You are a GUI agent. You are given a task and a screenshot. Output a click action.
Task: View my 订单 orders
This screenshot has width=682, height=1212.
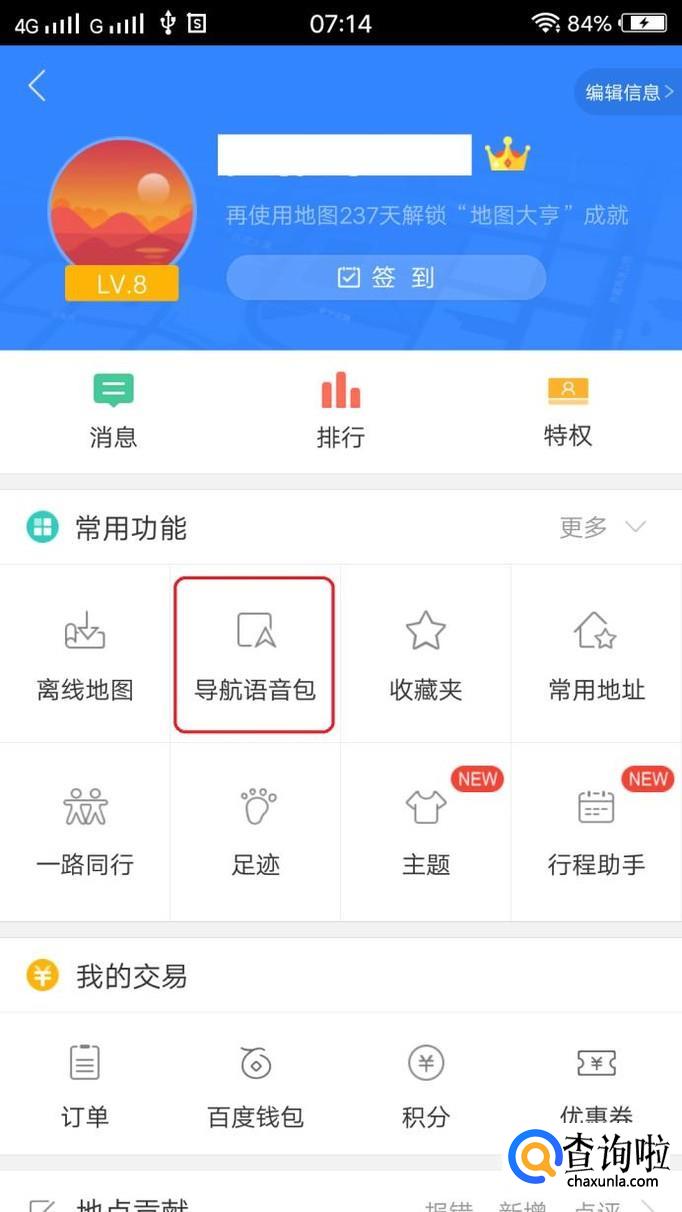85,1083
